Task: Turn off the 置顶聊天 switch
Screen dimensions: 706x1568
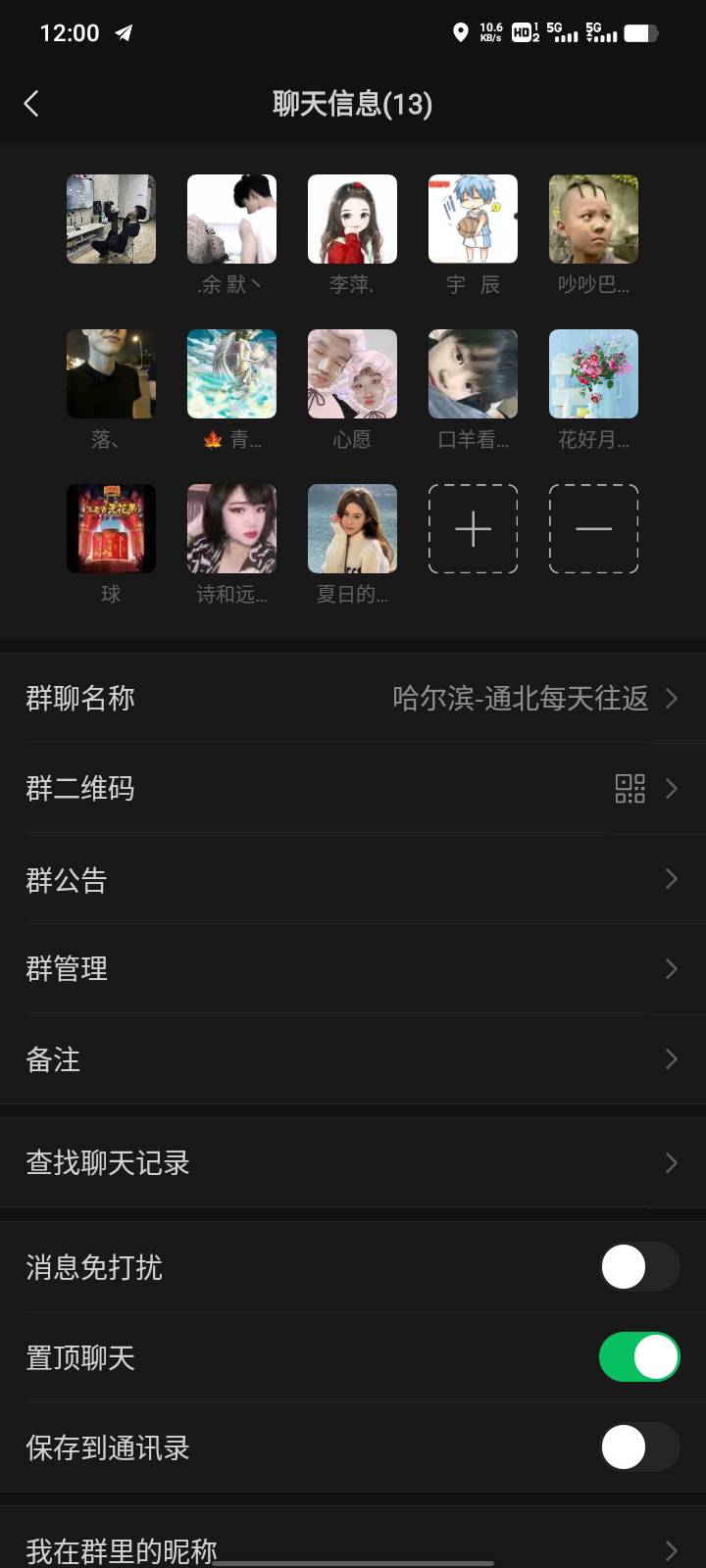Action: tap(639, 1357)
